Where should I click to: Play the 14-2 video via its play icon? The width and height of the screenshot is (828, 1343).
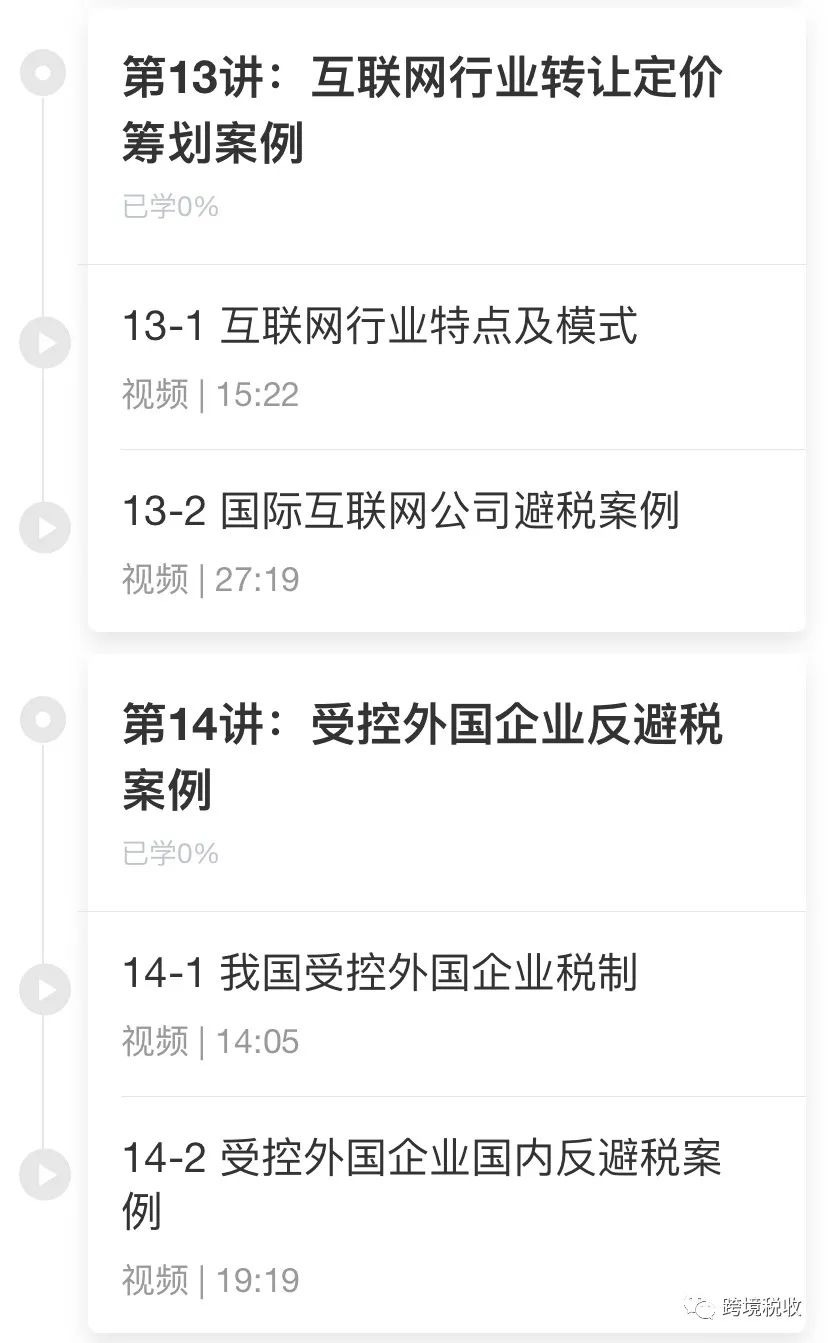tap(45, 1175)
